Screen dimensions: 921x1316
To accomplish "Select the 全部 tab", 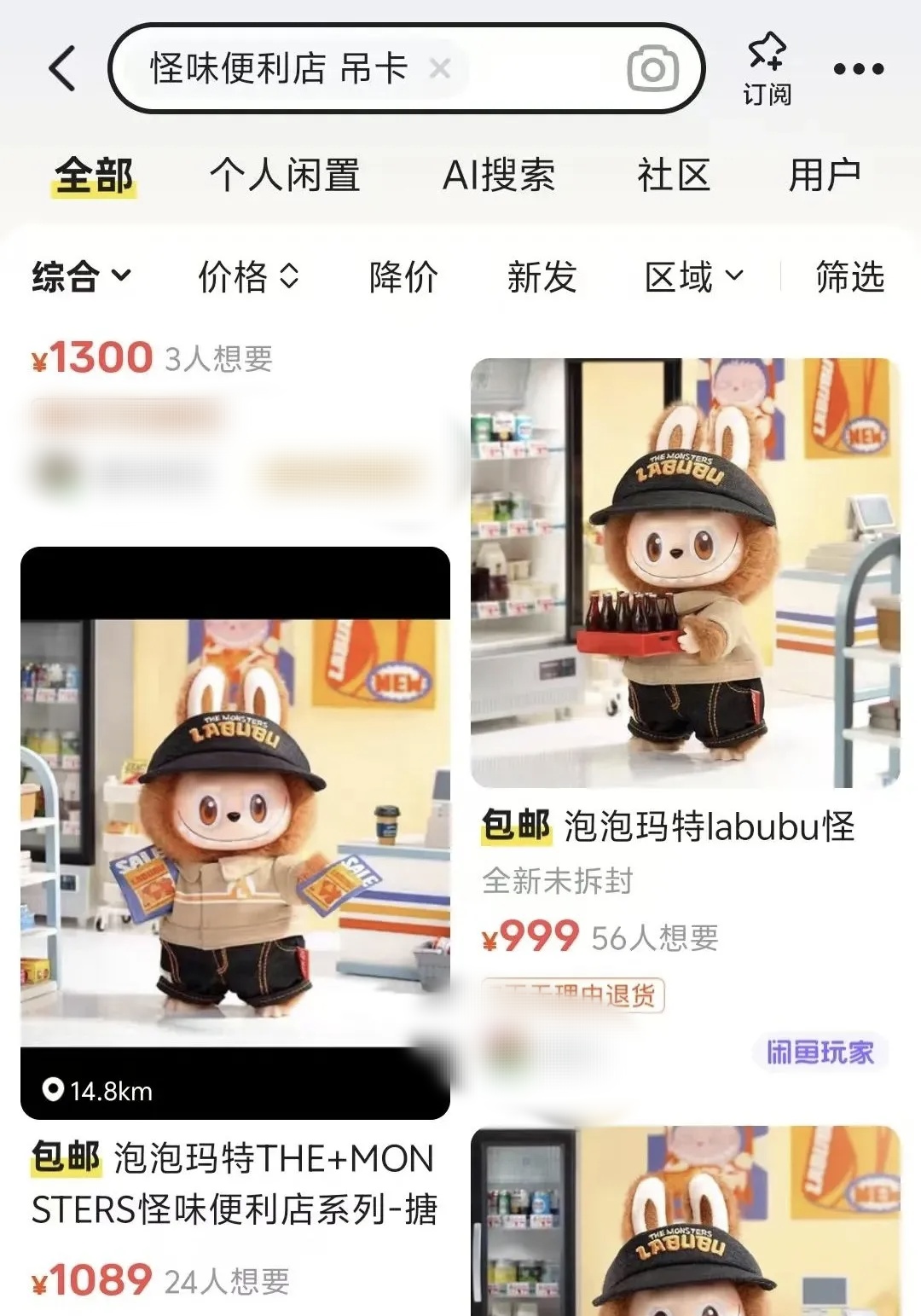I will click(x=94, y=176).
